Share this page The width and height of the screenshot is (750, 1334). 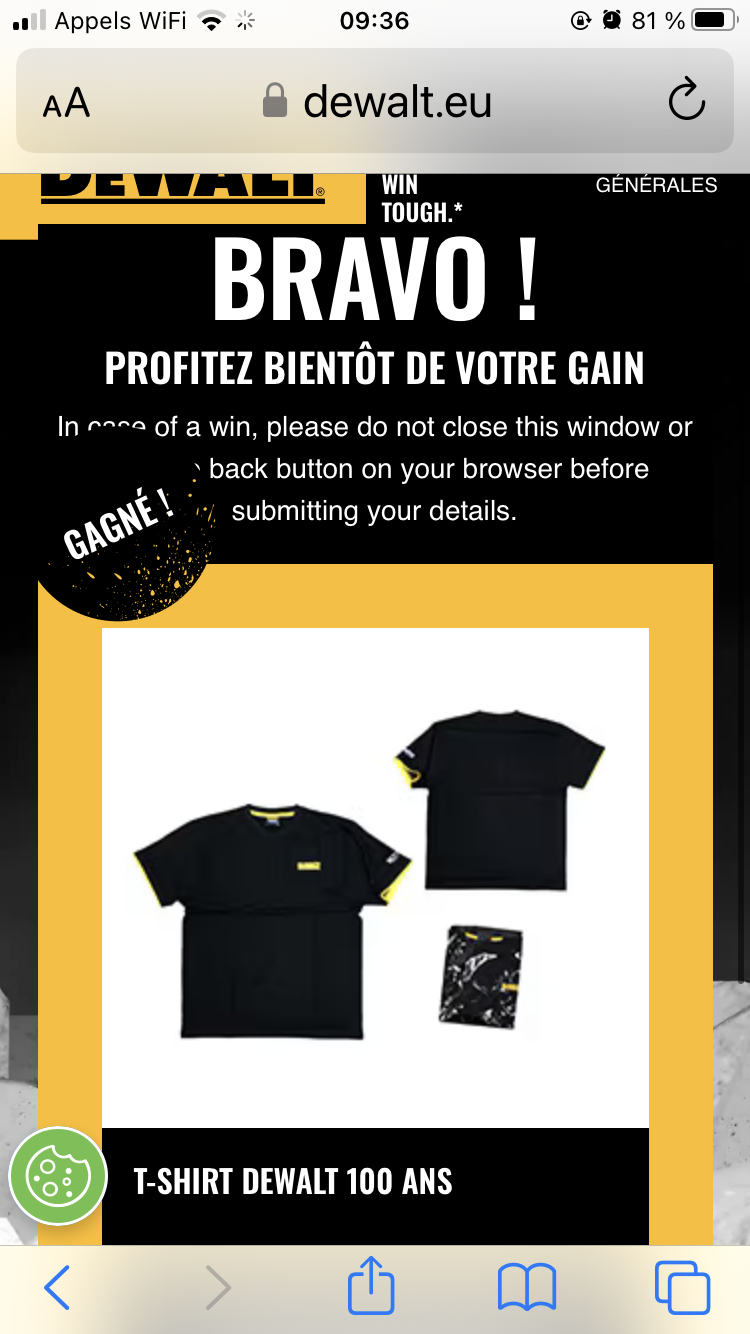371,1284
